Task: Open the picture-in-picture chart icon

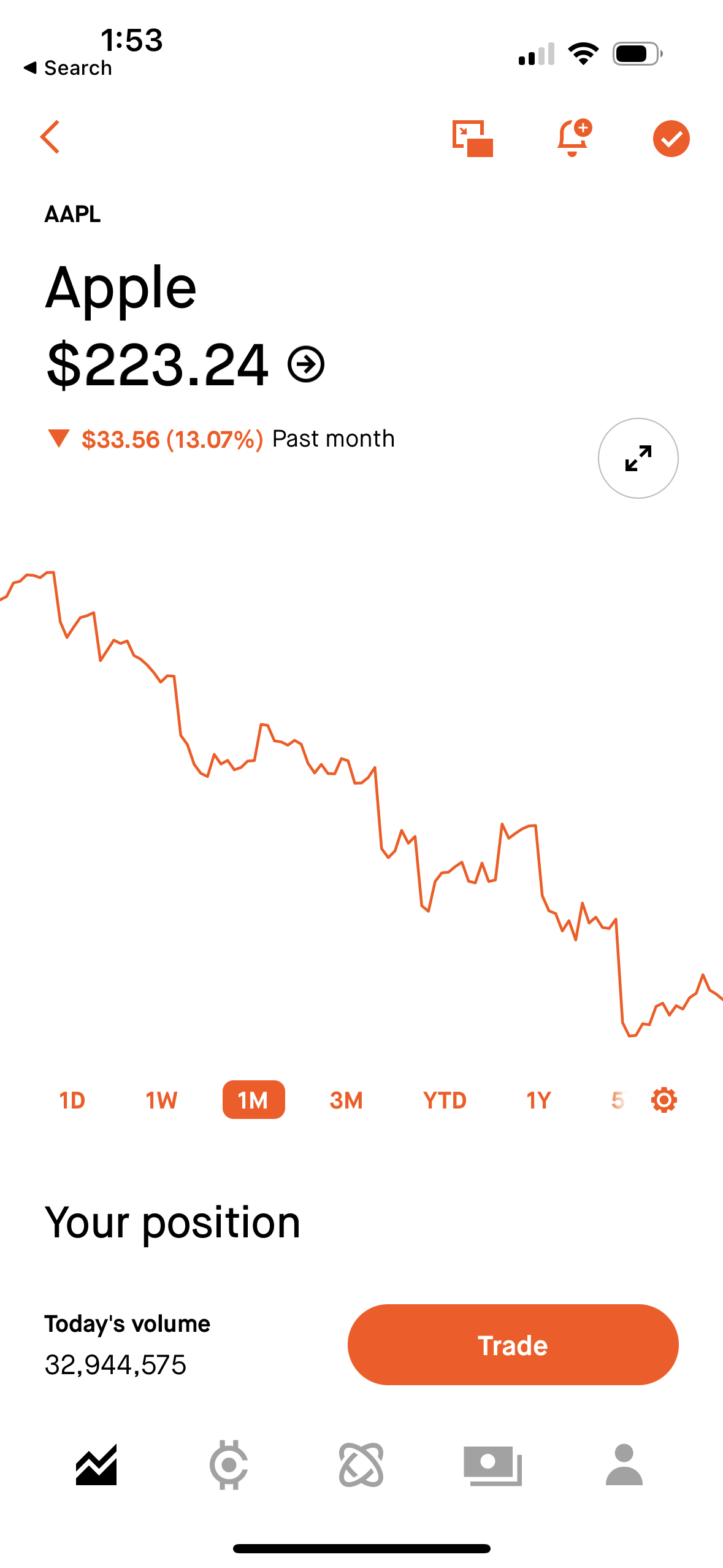Action: 472,138
